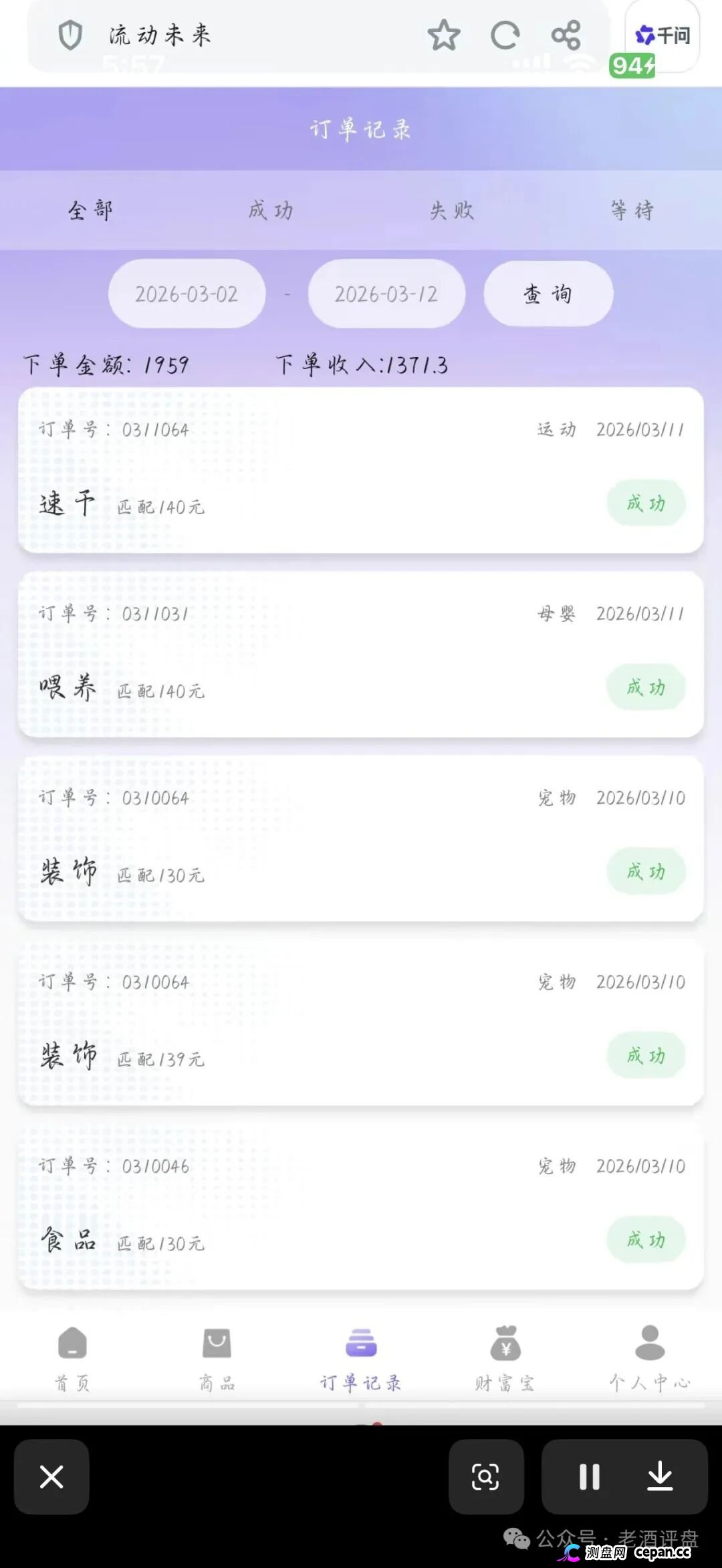The image size is (722, 1568).
Task: Tap the share icon in browser bar
Action: click(x=565, y=35)
